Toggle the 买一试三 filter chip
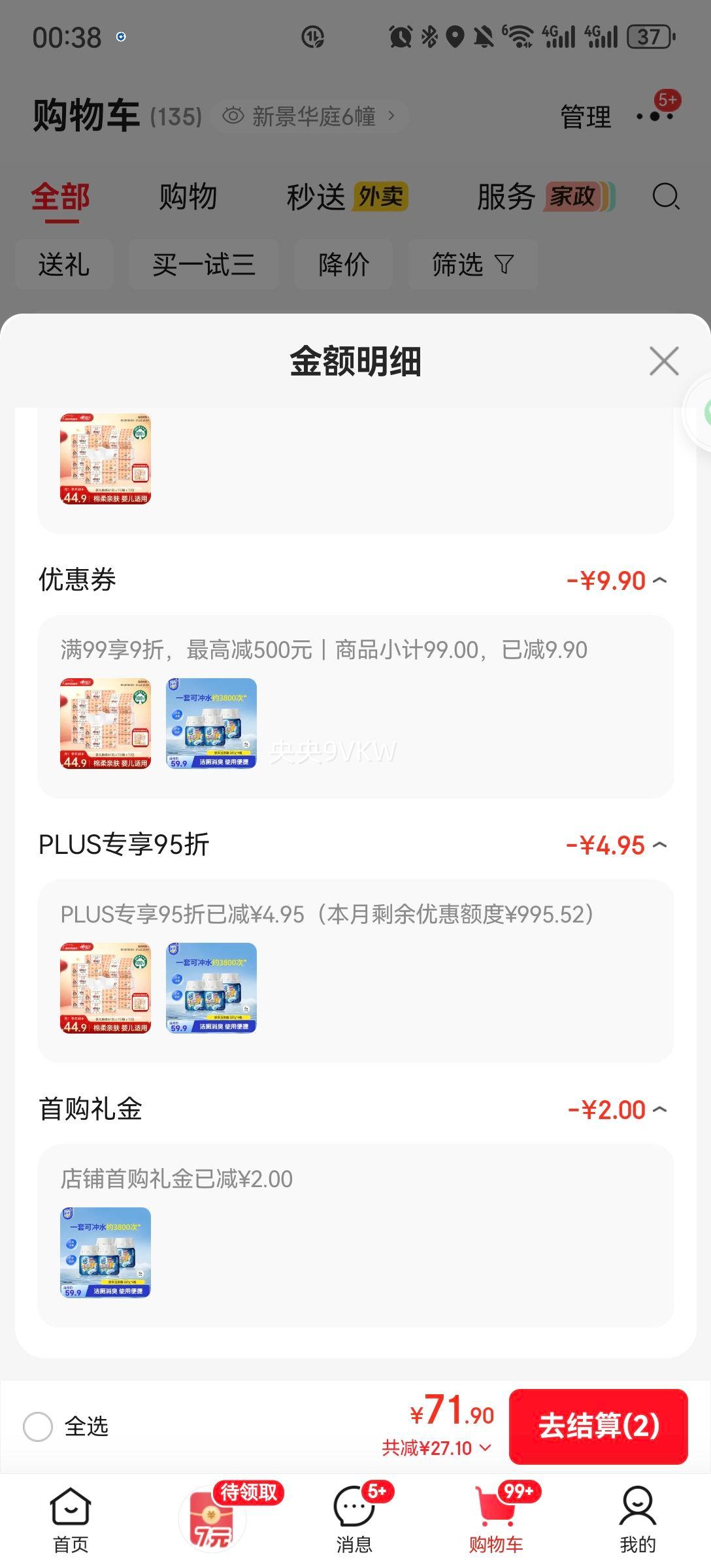Screen dimensions: 711x1568 click(x=203, y=264)
